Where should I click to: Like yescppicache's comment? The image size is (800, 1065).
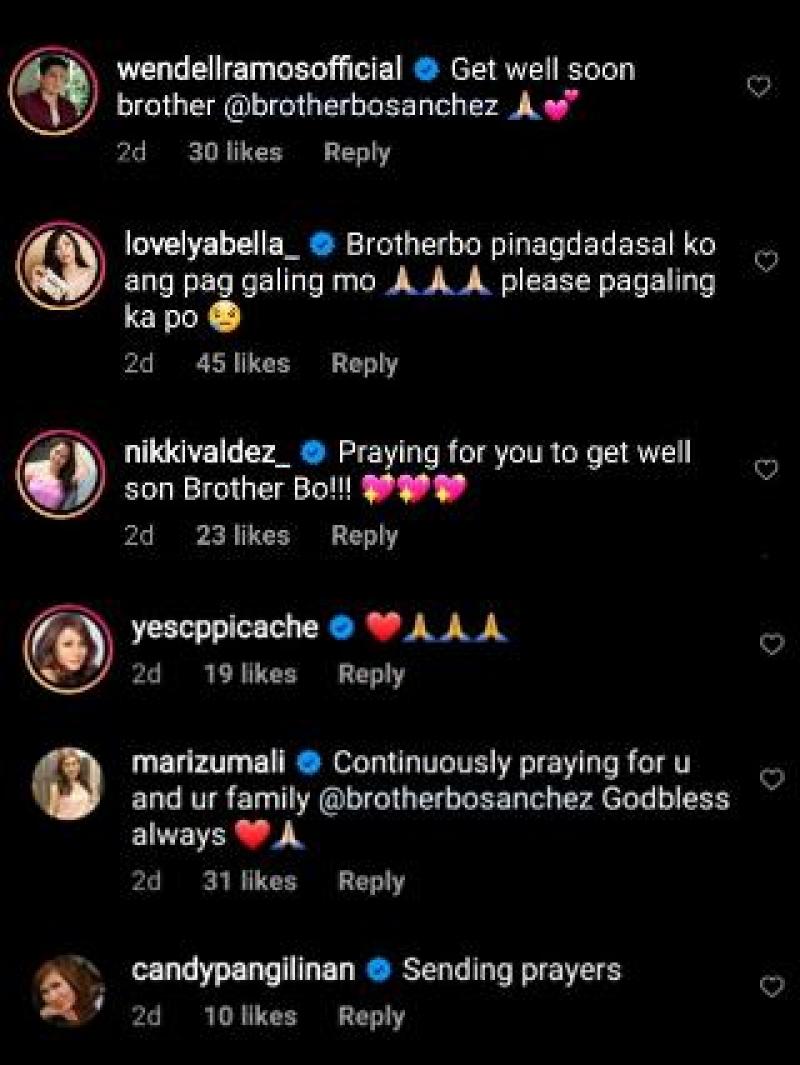point(772,644)
